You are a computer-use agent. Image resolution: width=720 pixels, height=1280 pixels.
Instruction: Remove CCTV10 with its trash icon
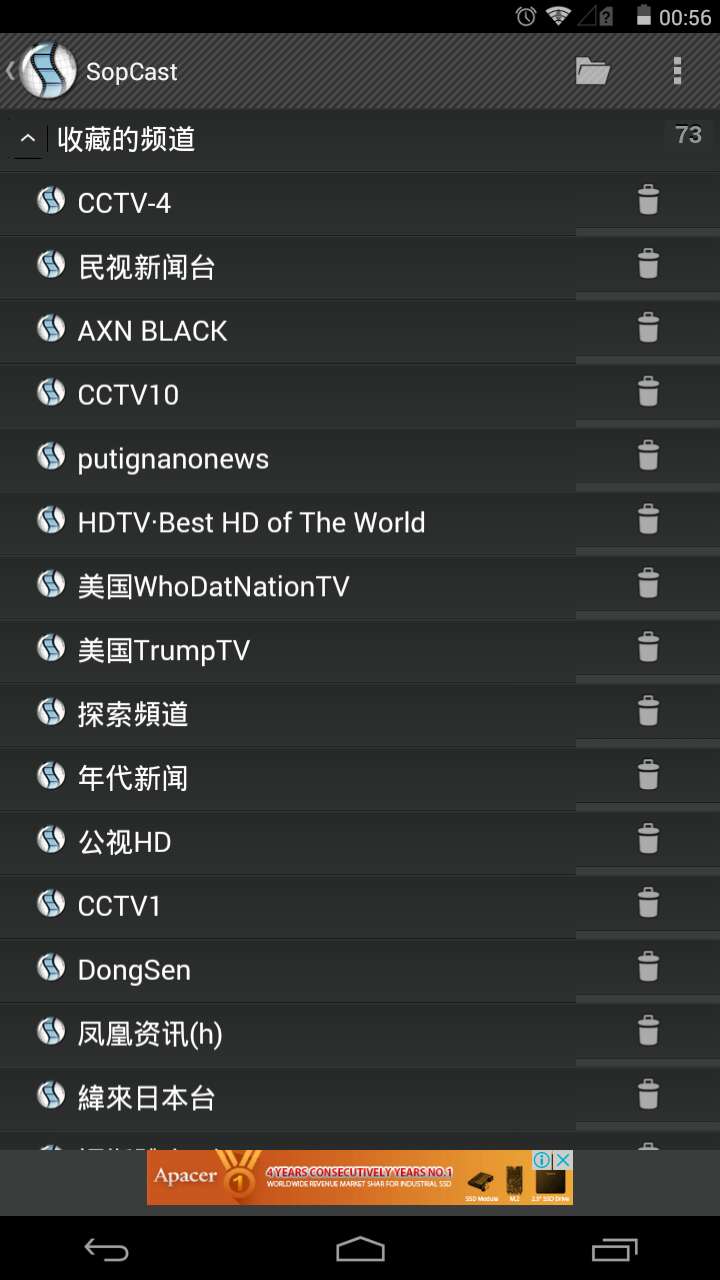click(648, 392)
